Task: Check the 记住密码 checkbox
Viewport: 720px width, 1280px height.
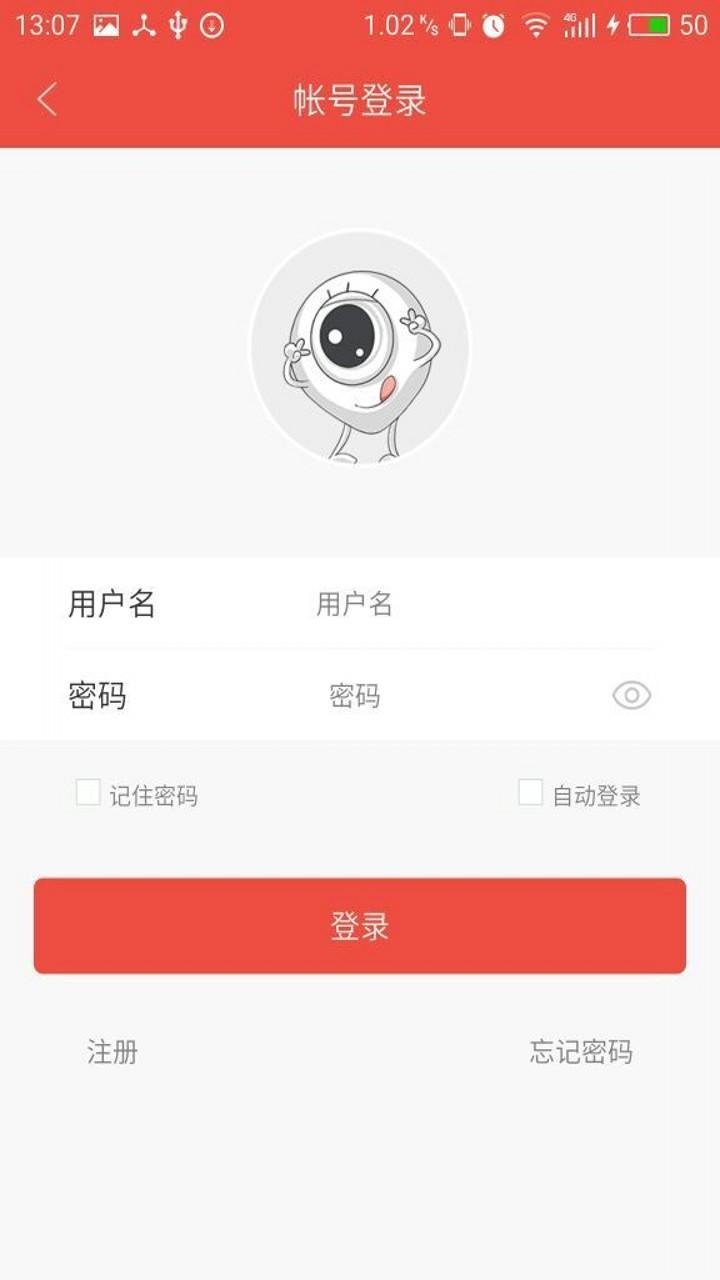Action: [x=89, y=794]
